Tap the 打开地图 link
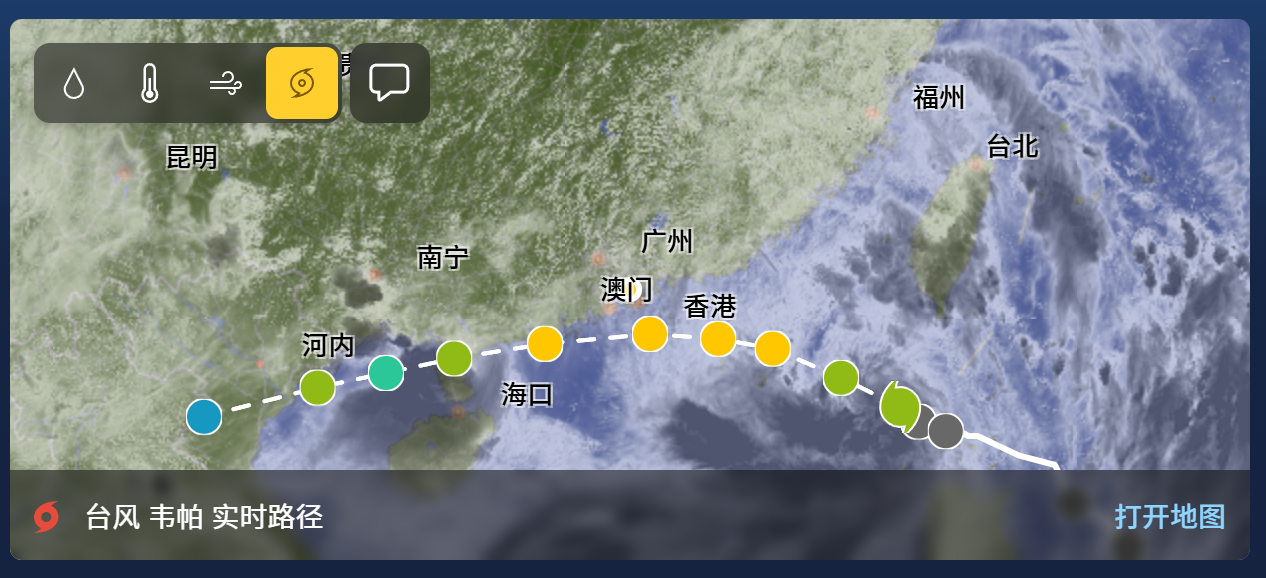 pos(1169,517)
